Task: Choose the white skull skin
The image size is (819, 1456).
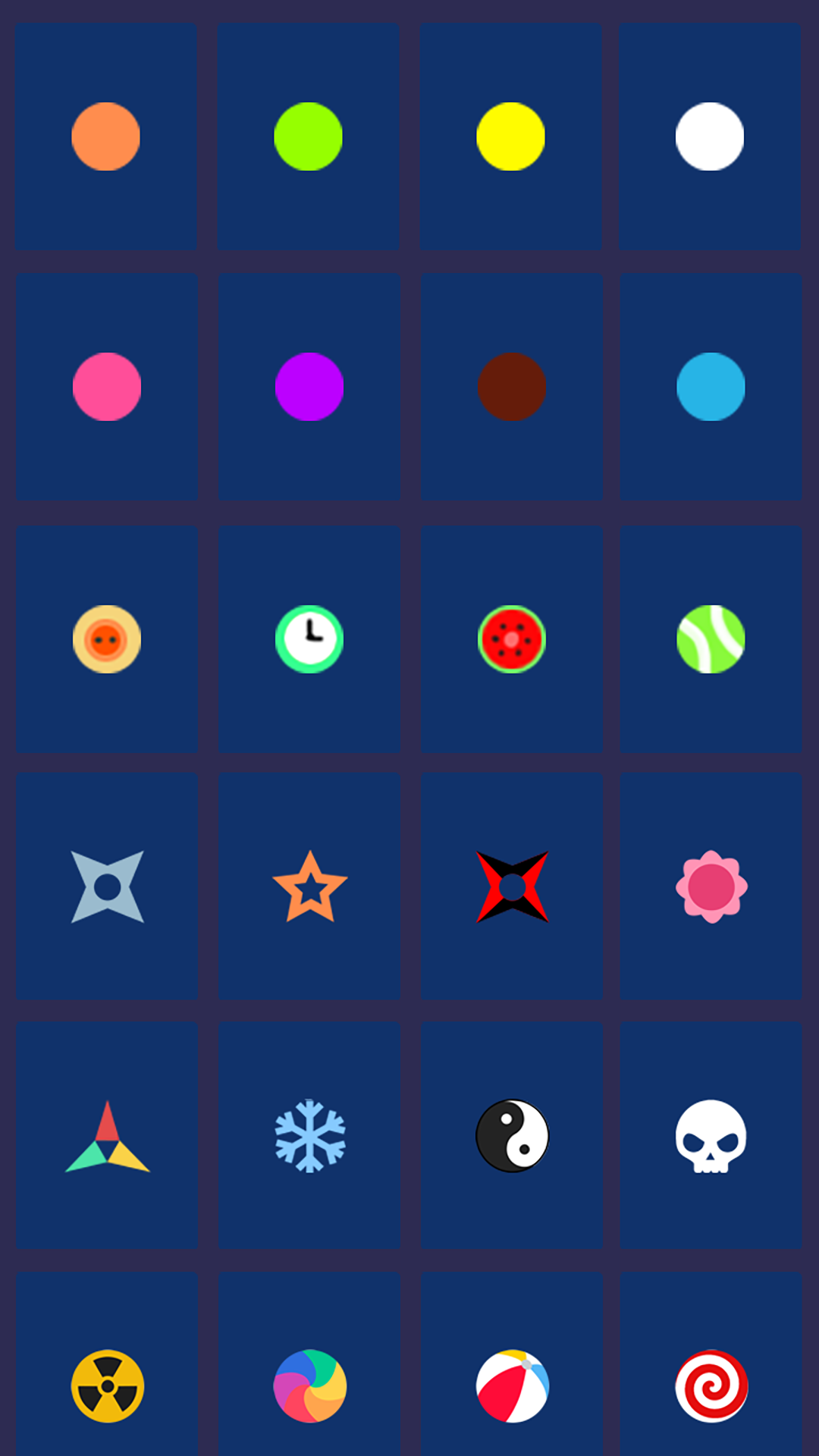Action: pyautogui.click(x=711, y=1136)
